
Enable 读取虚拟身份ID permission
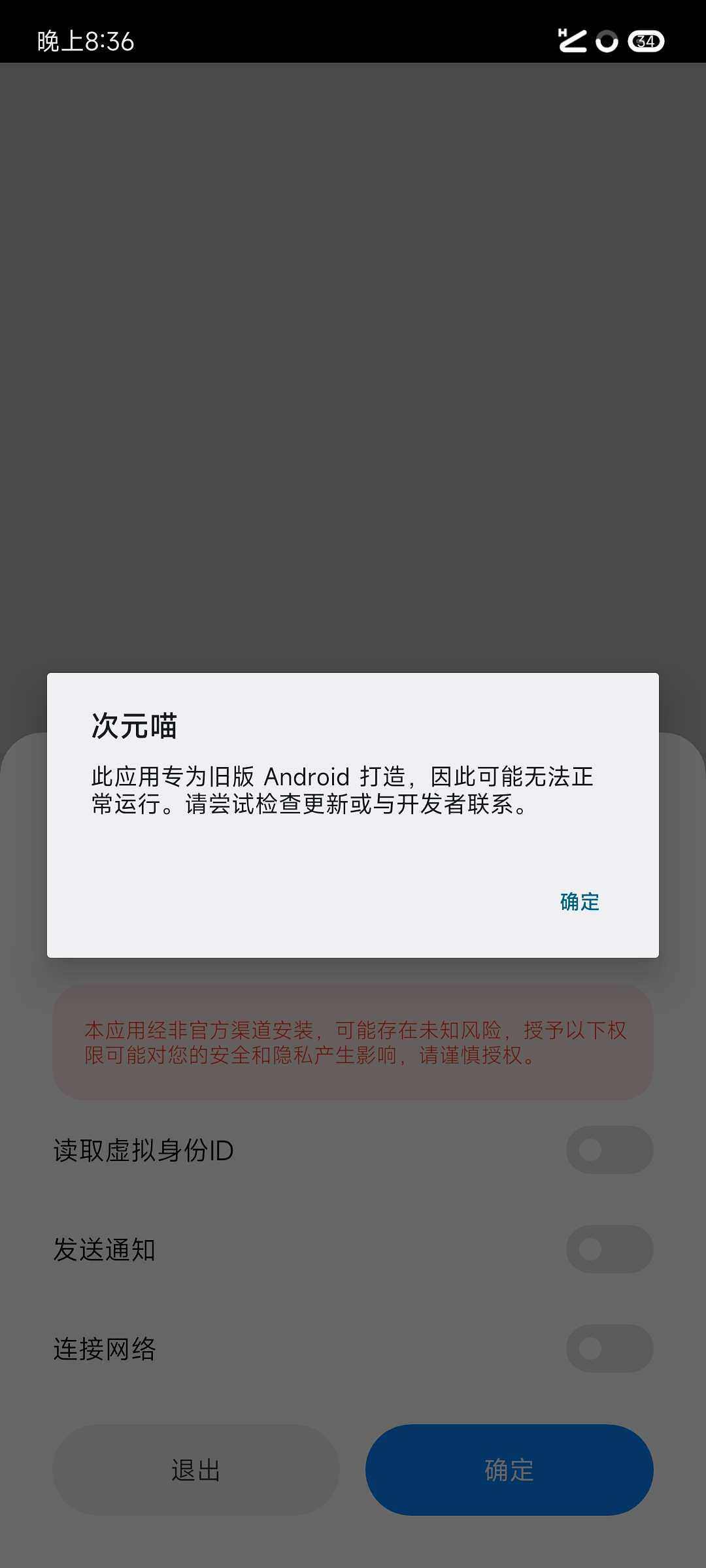tap(609, 1150)
